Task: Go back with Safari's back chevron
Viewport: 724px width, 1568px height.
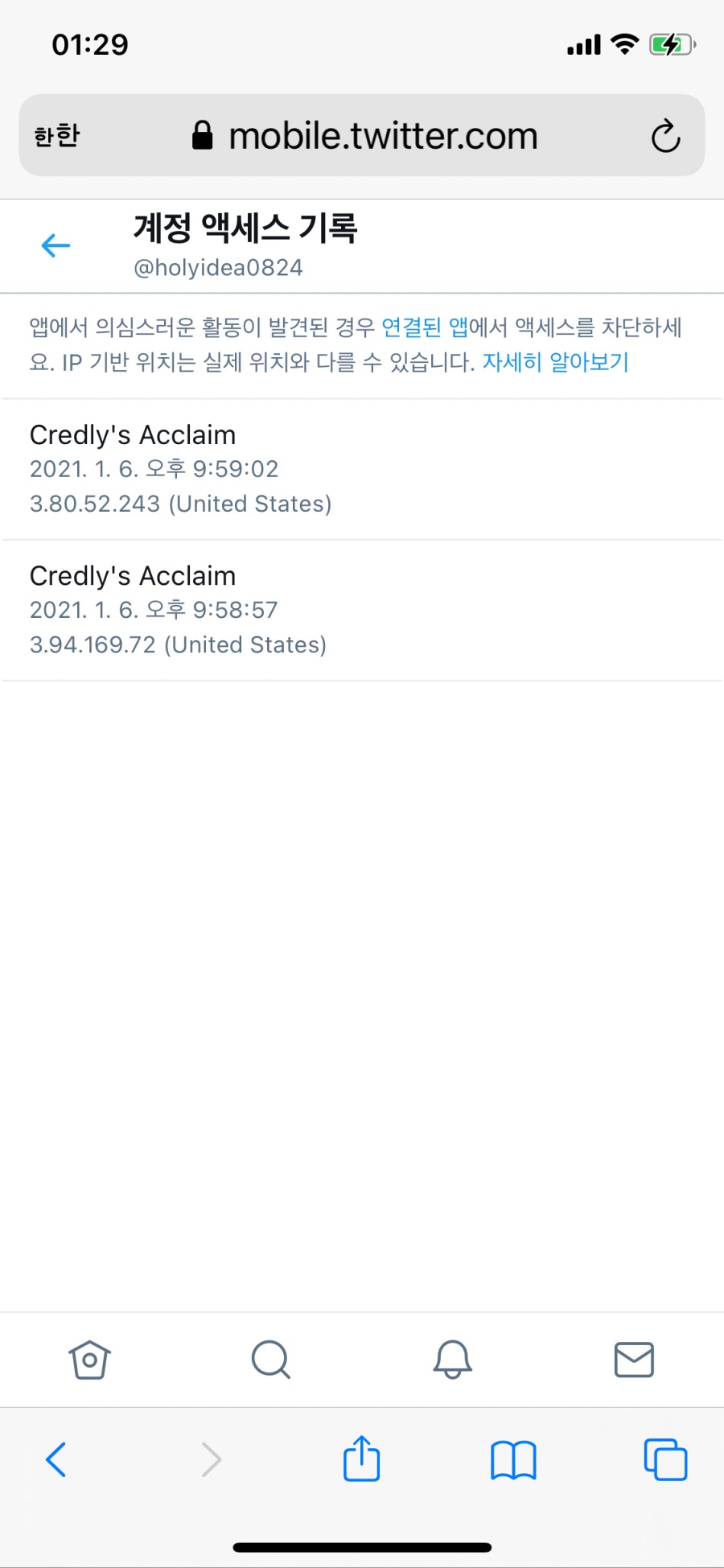Action: tap(56, 1459)
